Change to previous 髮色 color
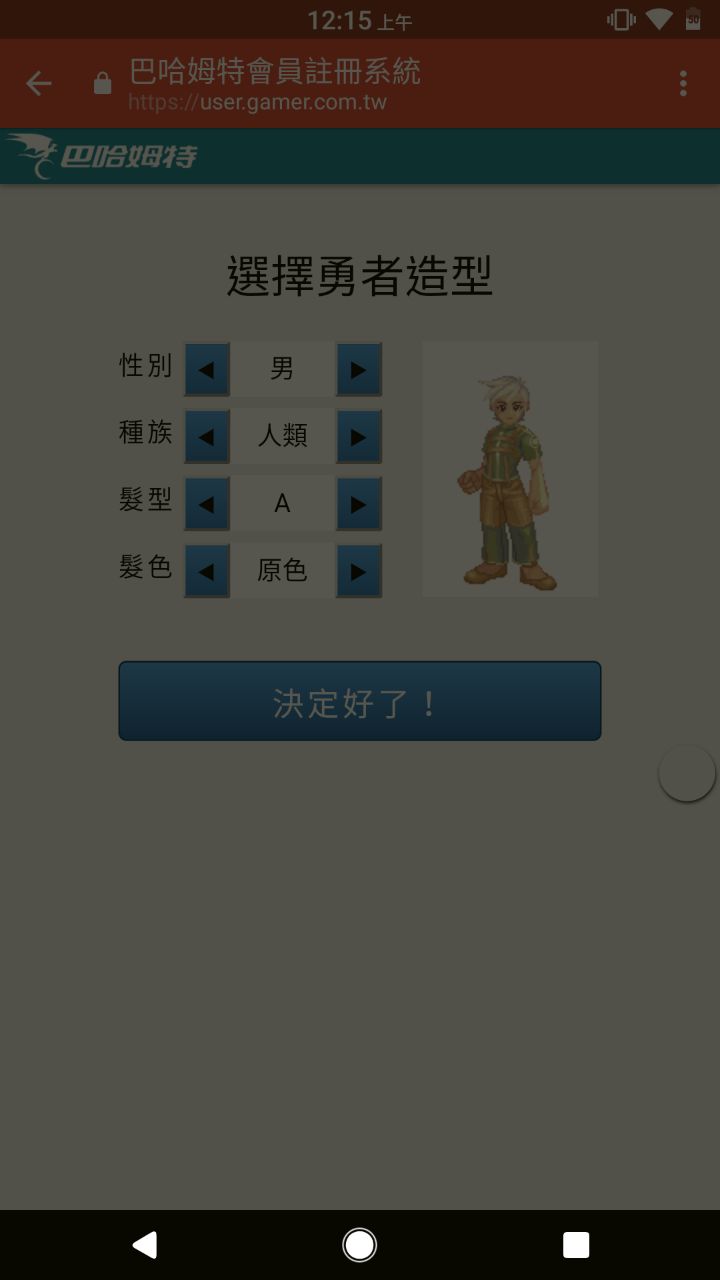 [x=207, y=572]
